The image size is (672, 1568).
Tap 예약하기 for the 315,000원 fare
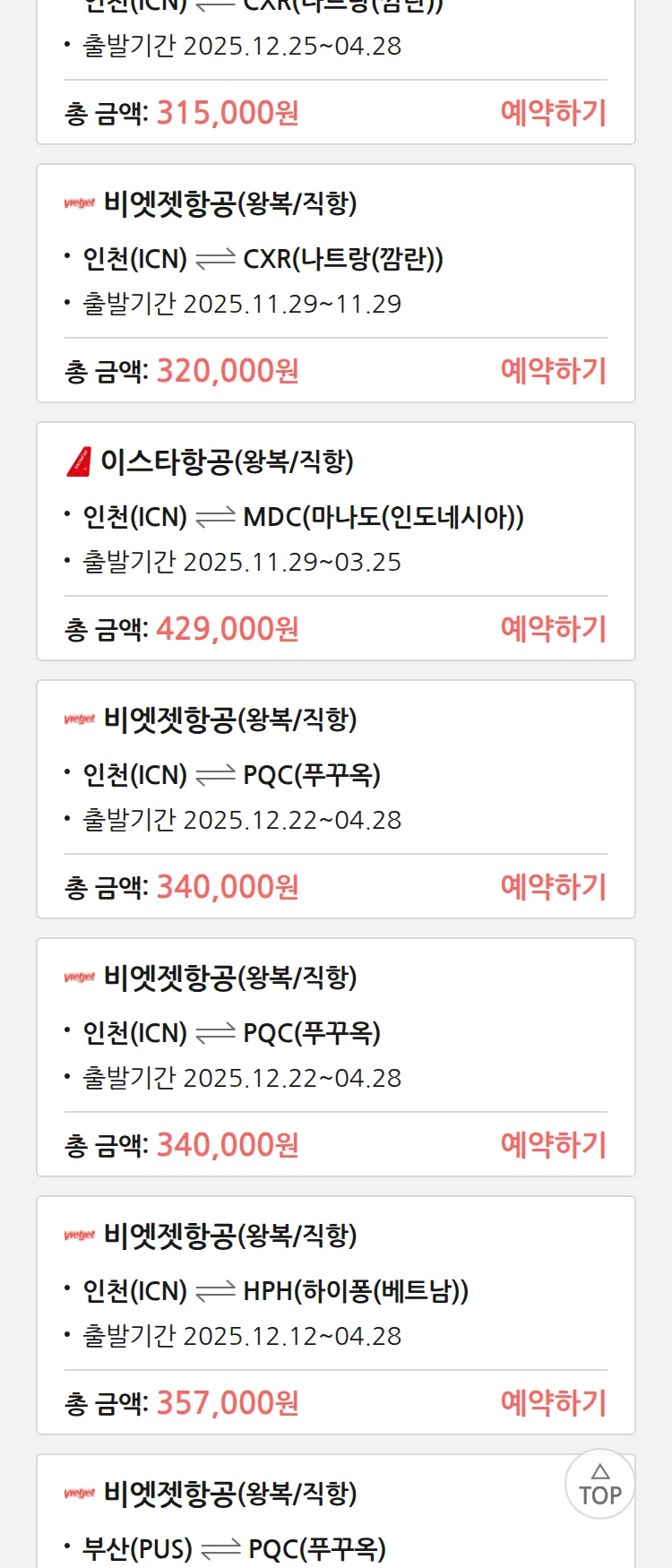coord(553,113)
